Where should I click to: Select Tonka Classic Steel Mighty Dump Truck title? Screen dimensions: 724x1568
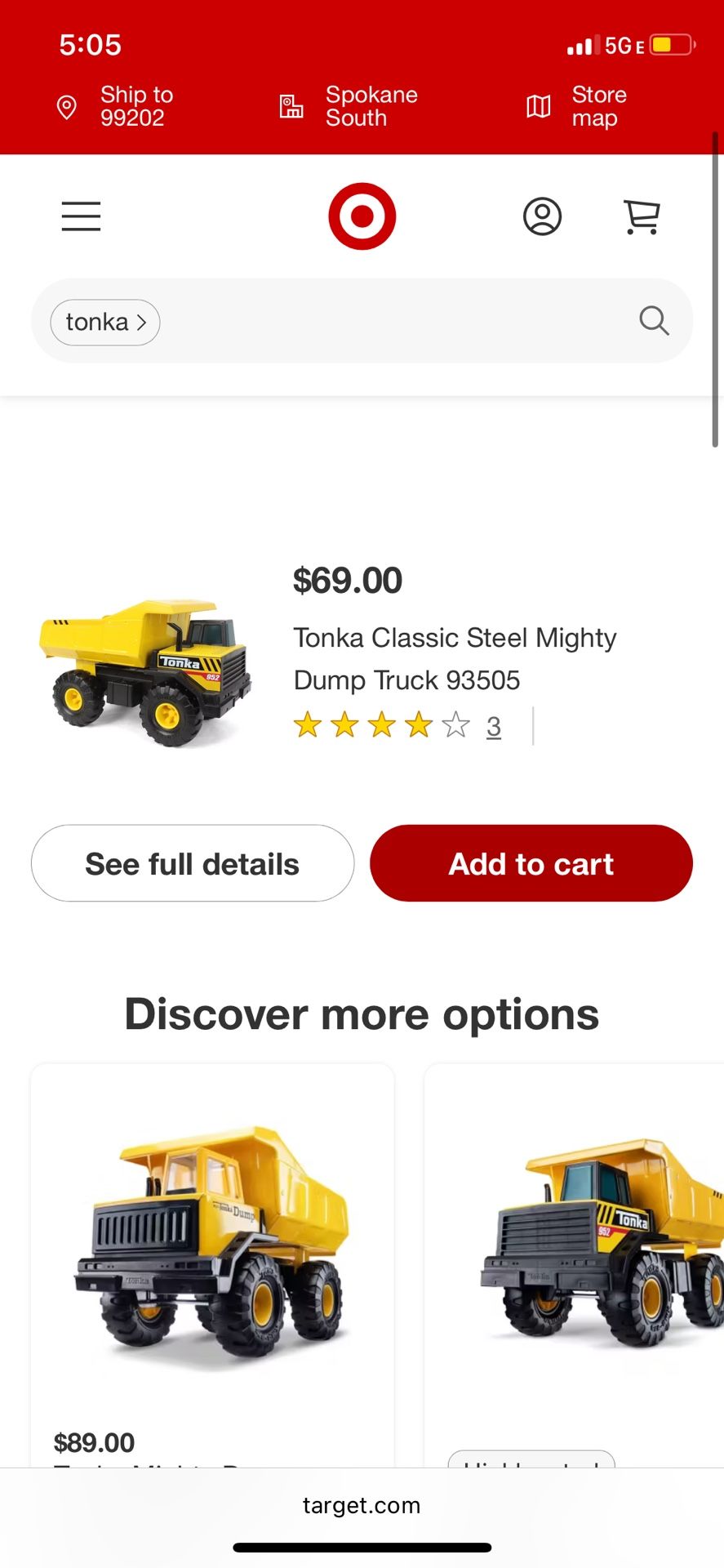click(454, 658)
